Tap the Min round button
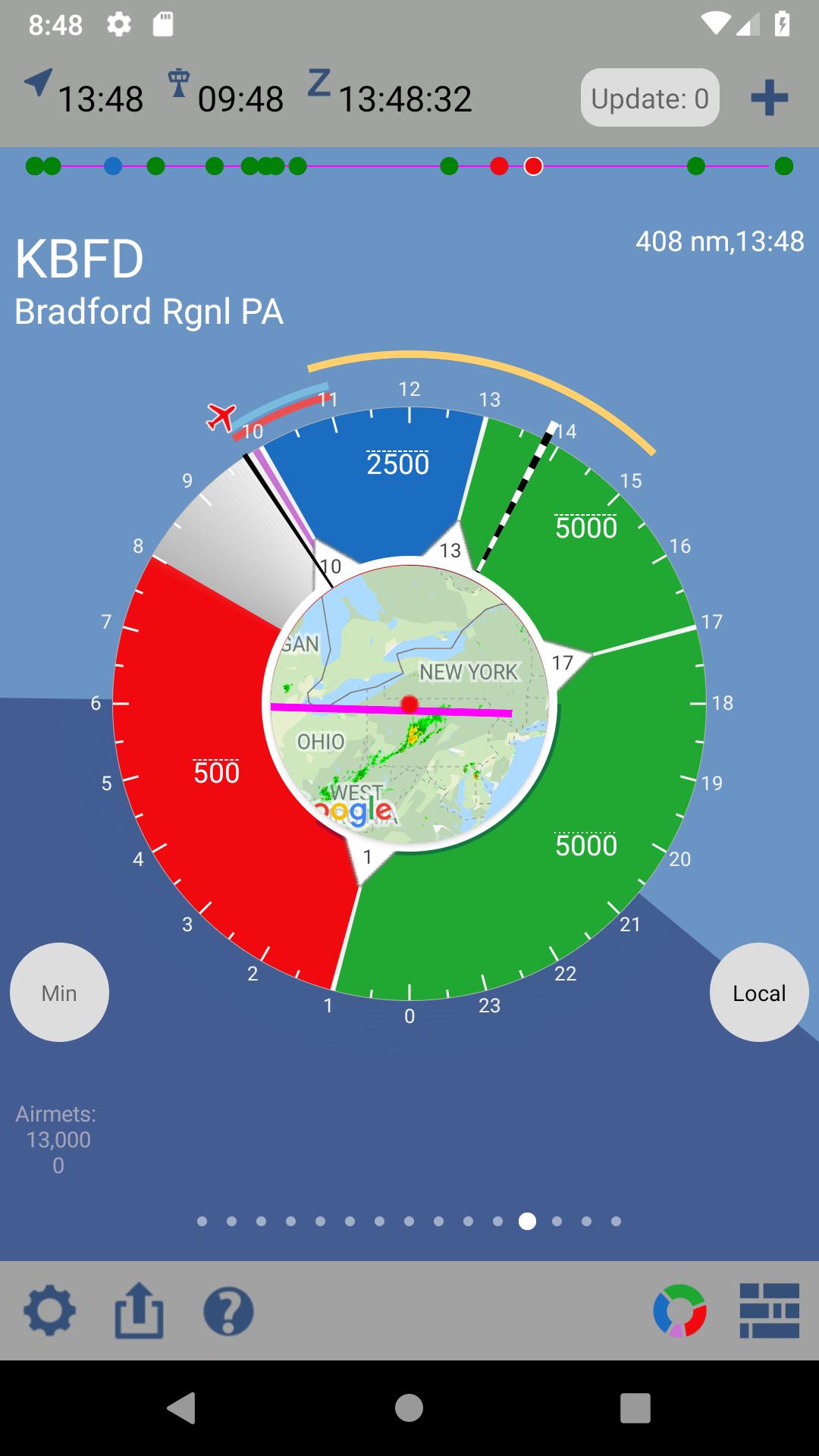819x1456 pixels. 59,992
